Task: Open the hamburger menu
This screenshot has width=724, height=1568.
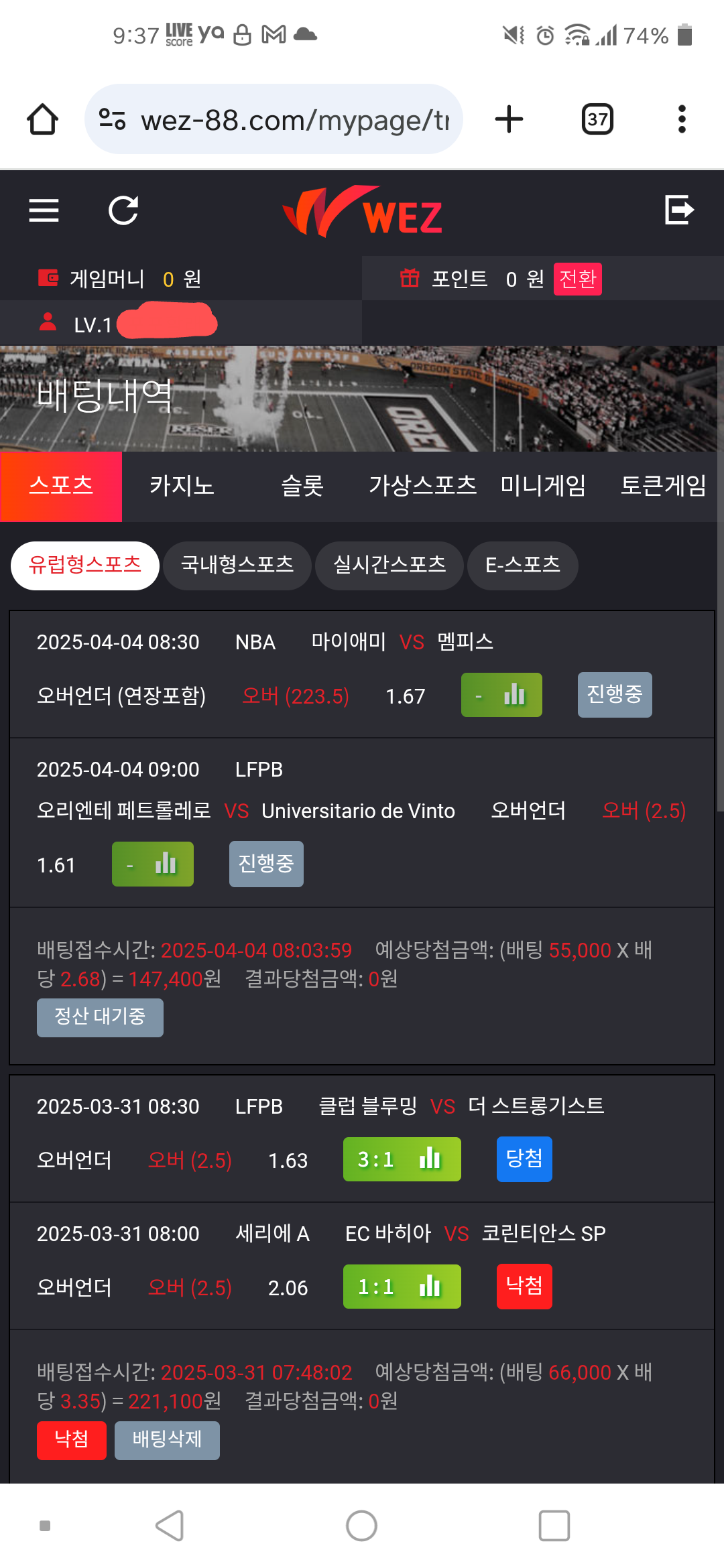Action: point(44,210)
